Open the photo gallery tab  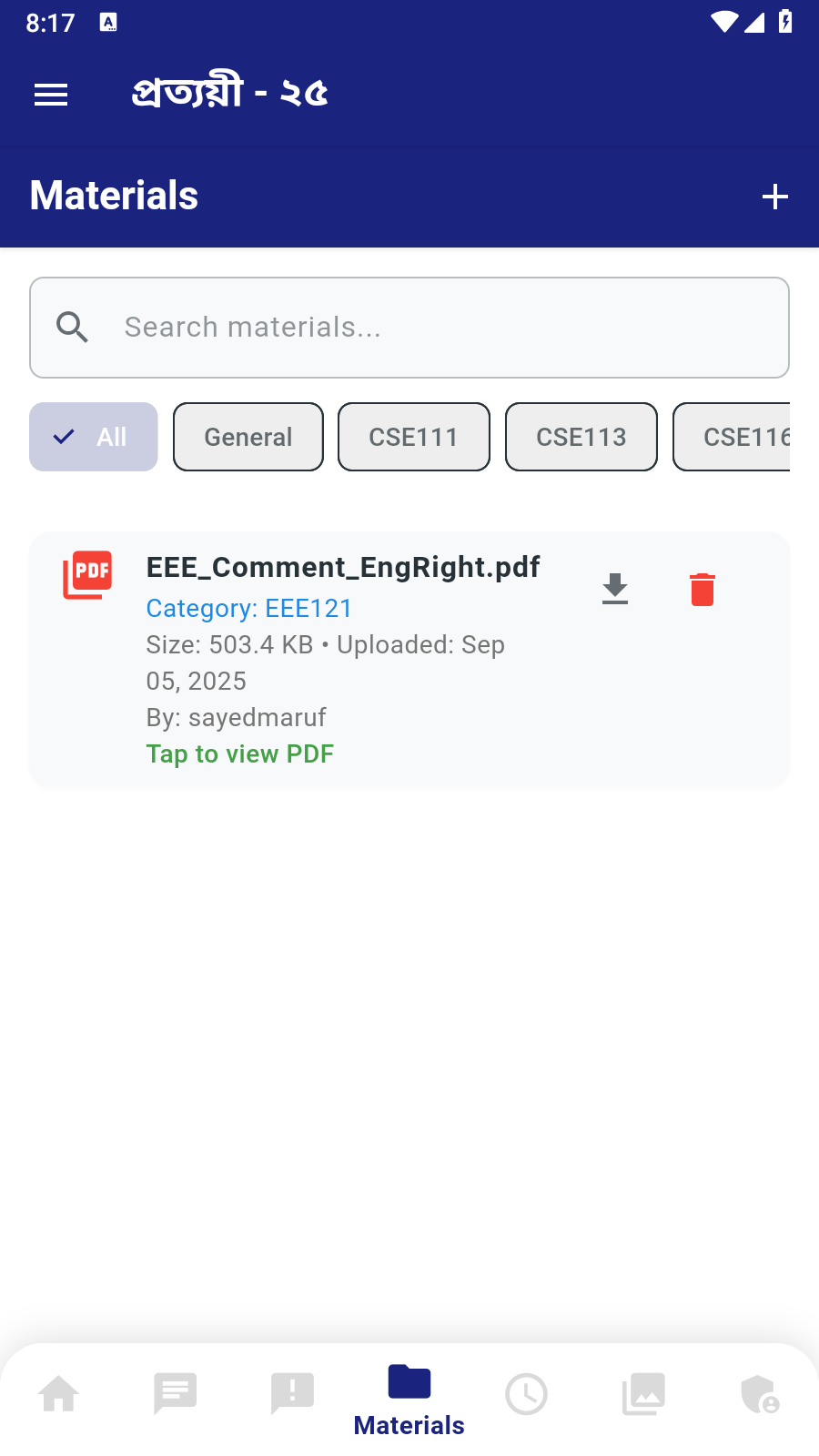pos(643,1394)
